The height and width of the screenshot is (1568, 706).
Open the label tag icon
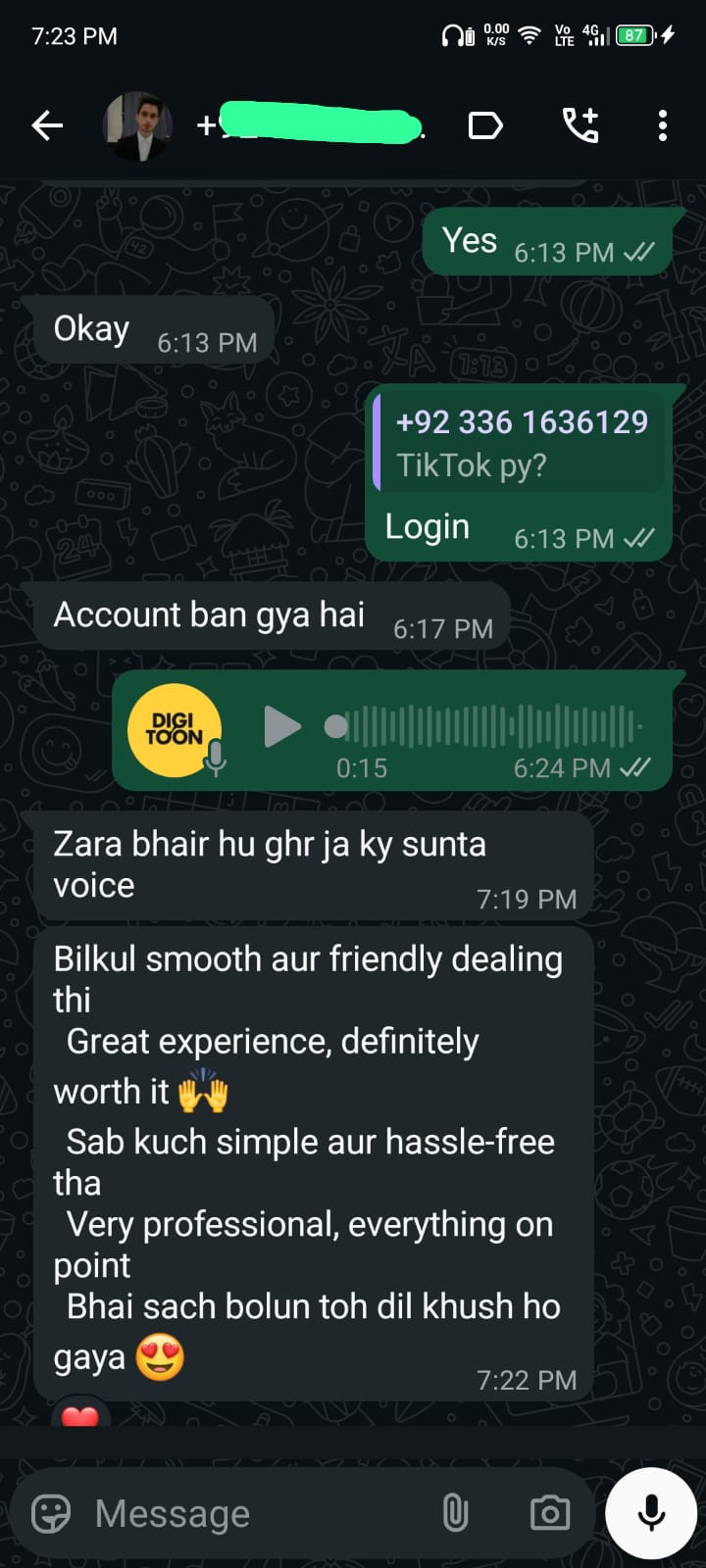click(485, 125)
